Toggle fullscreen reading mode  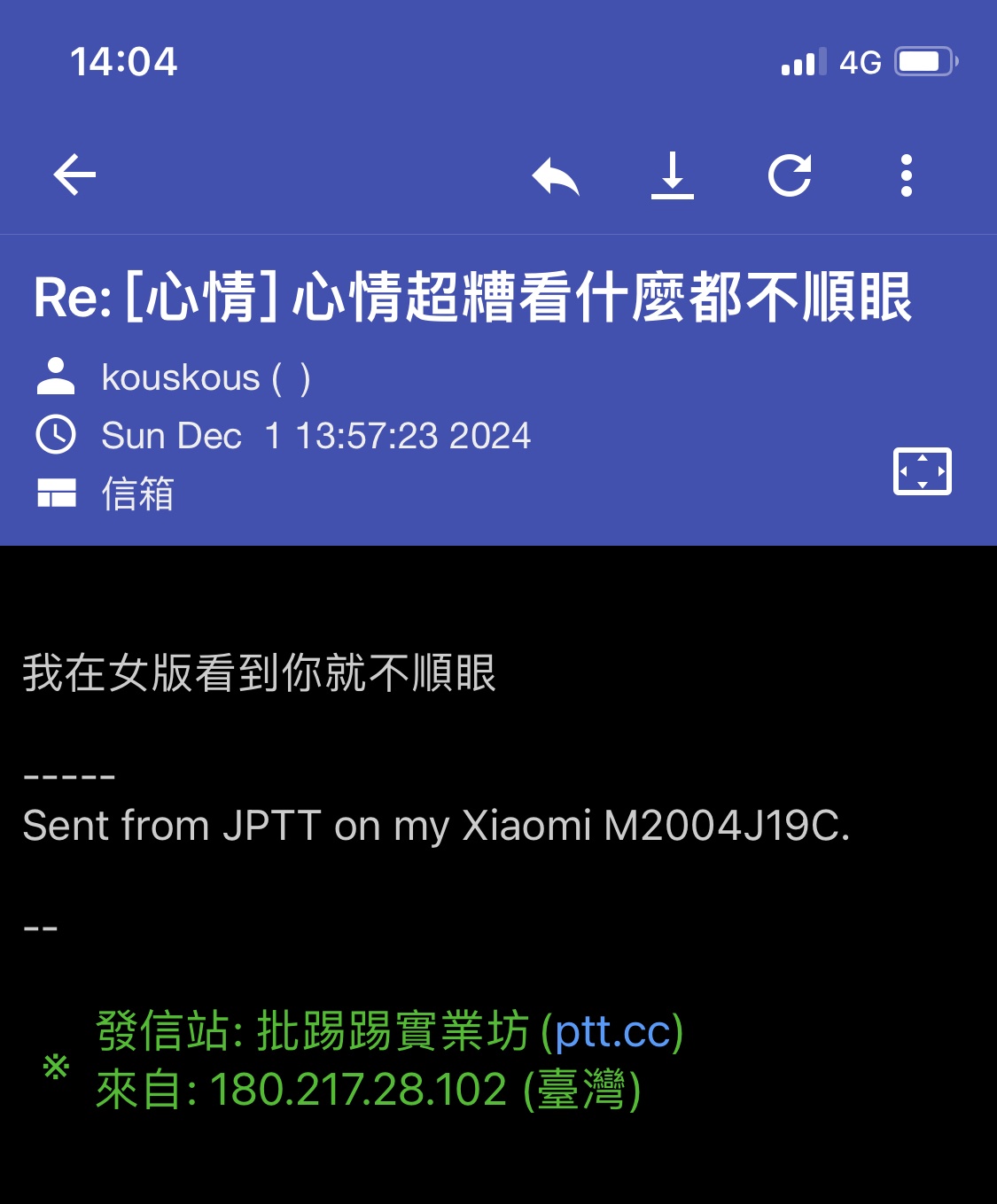click(922, 471)
